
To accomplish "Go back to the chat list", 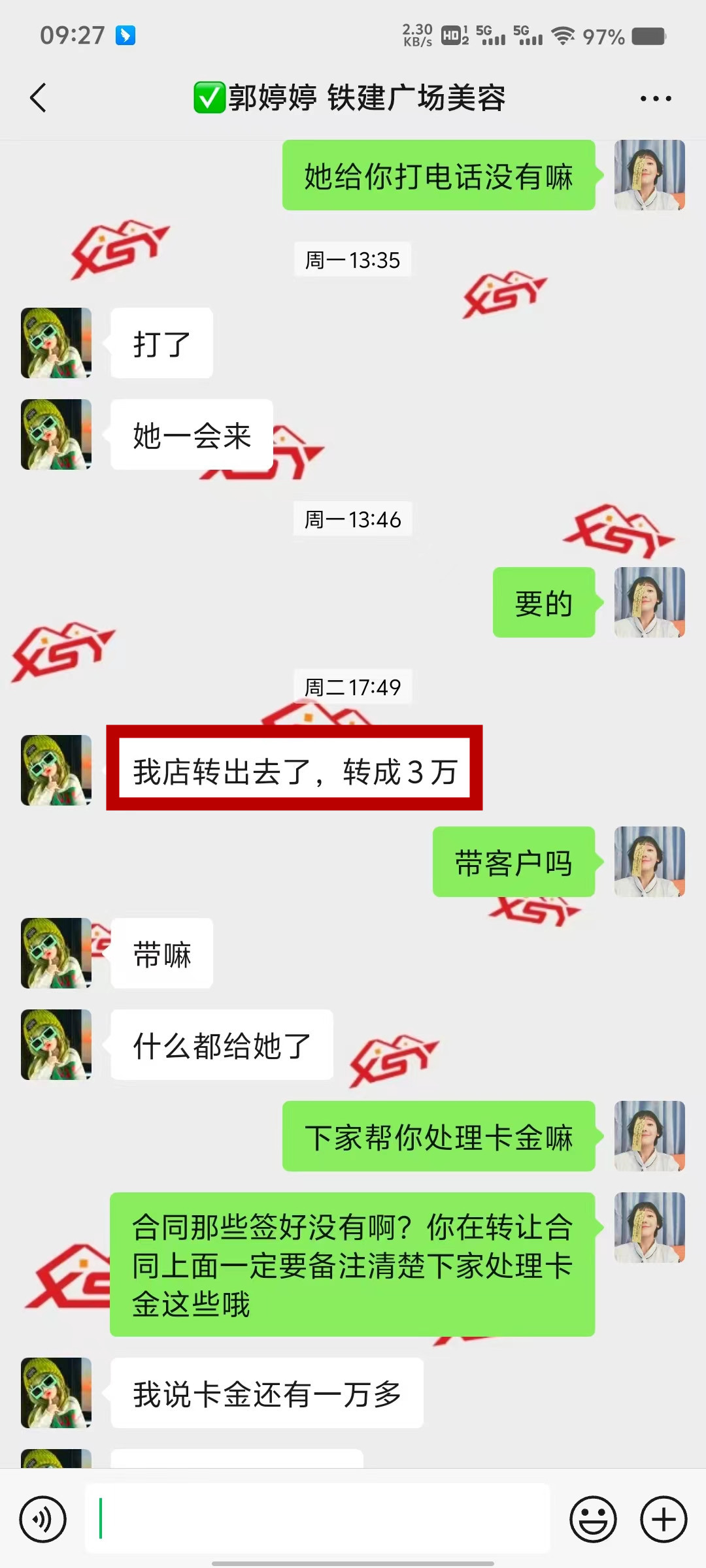I will tap(38, 98).
